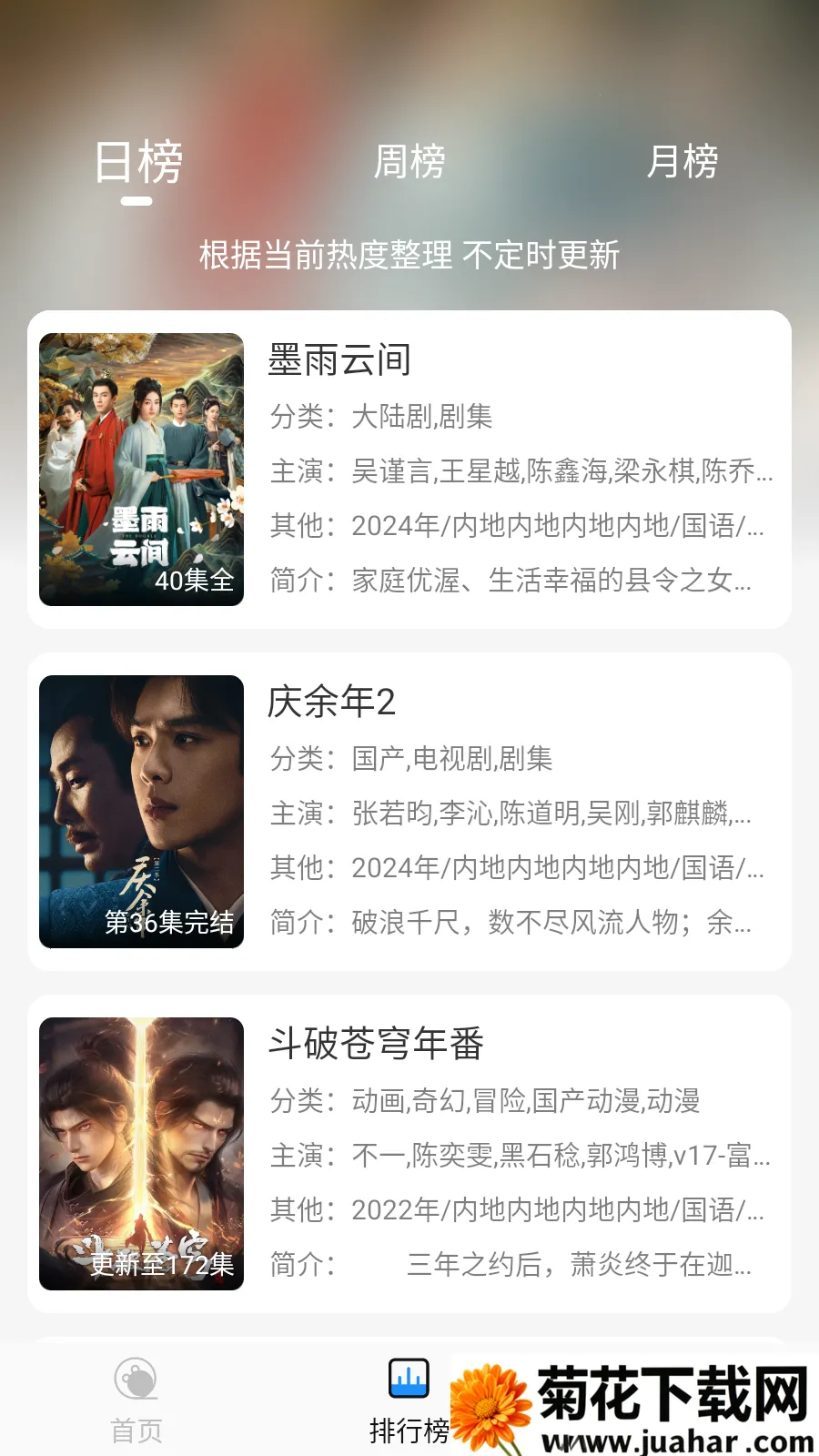View details for 斗破苍穹年番
819x1456 pixels.
point(409,1154)
